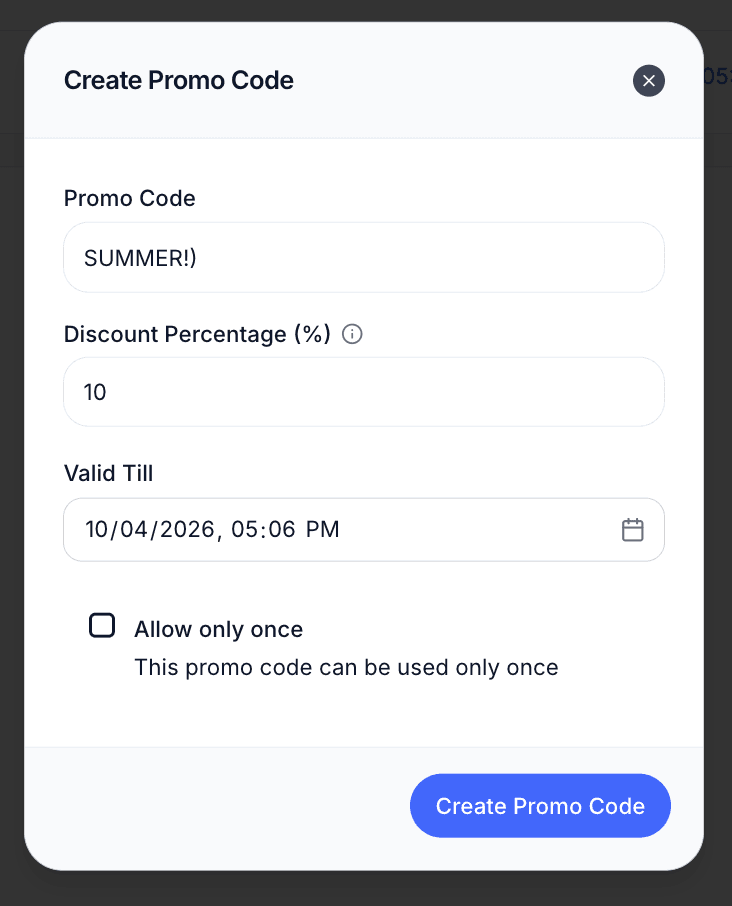Submit the new promo code
732x906 pixels.
coord(540,805)
